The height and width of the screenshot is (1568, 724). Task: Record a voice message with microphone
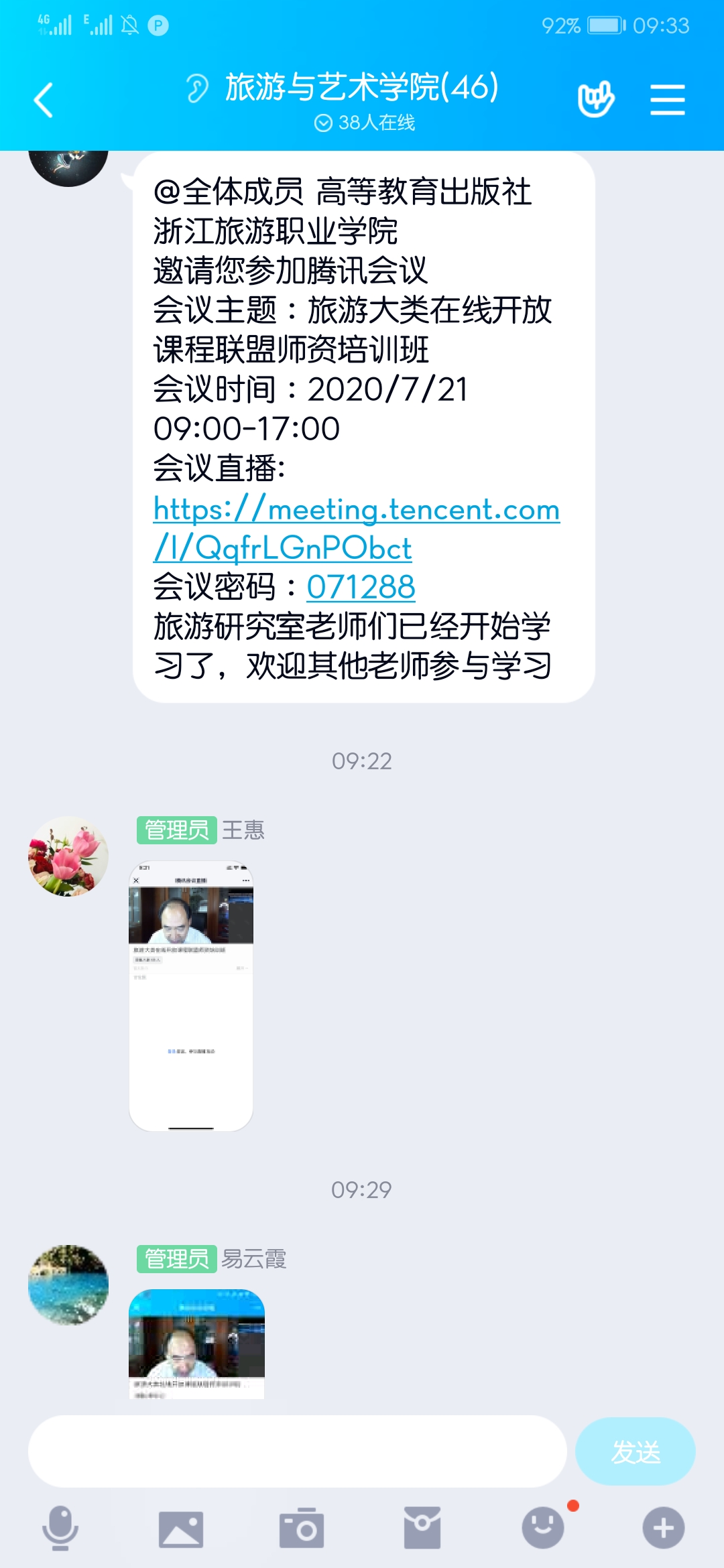tap(60, 1528)
